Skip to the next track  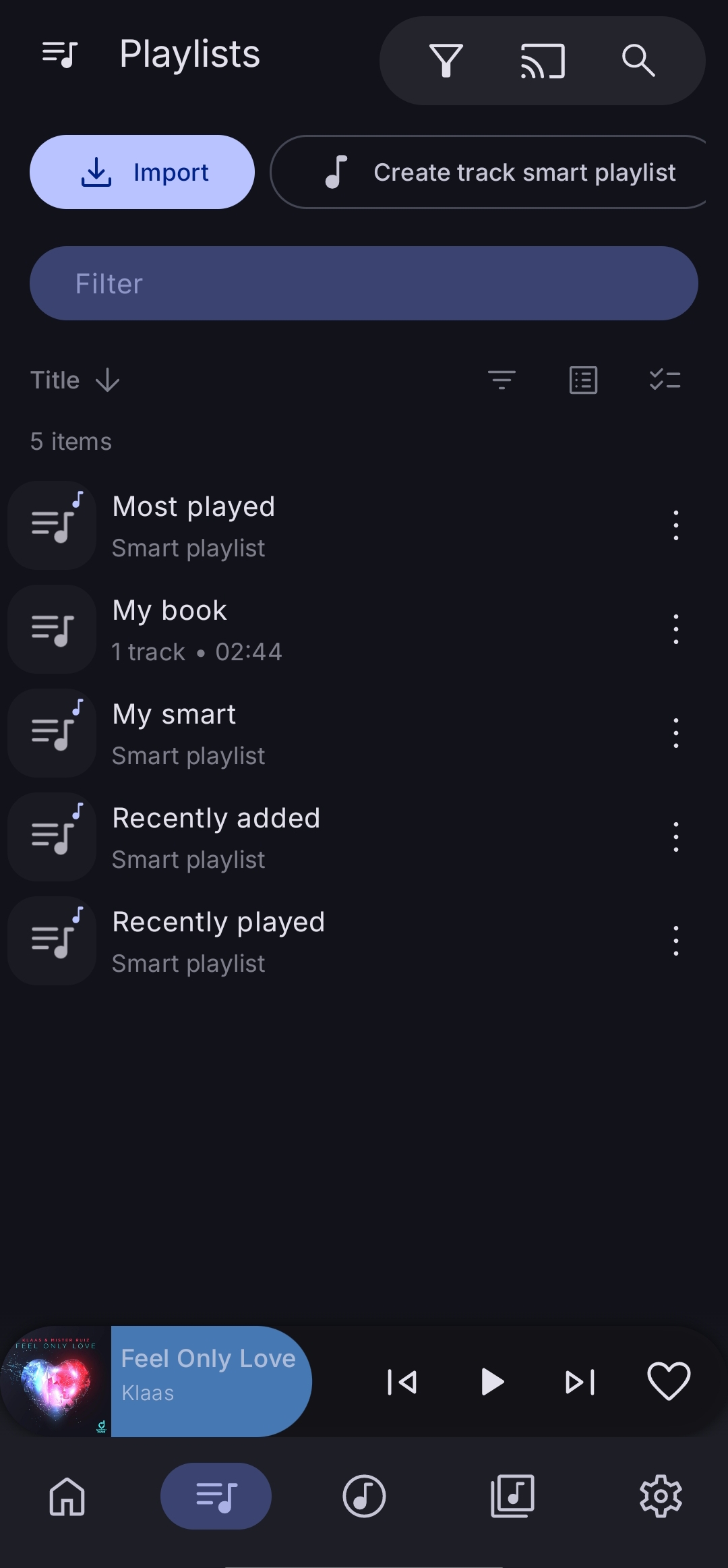point(580,1382)
